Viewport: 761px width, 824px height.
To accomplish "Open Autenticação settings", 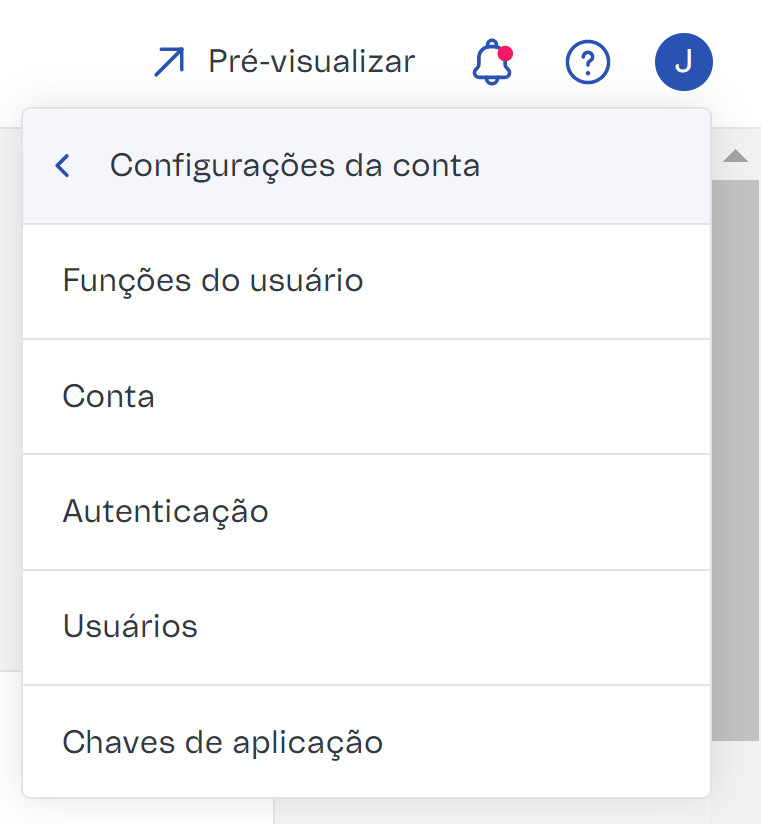I will tap(166, 512).
